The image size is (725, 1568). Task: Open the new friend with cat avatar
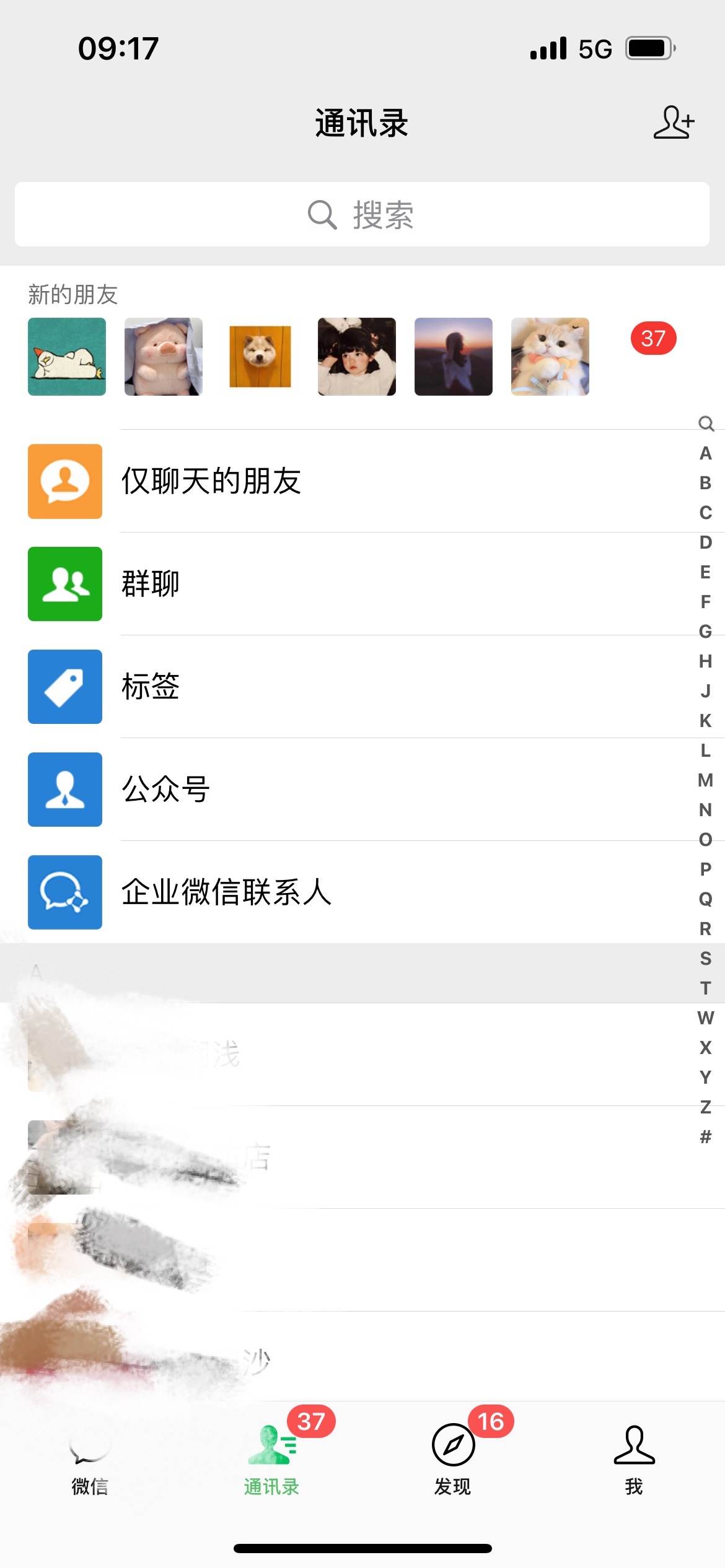pos(550,357)
